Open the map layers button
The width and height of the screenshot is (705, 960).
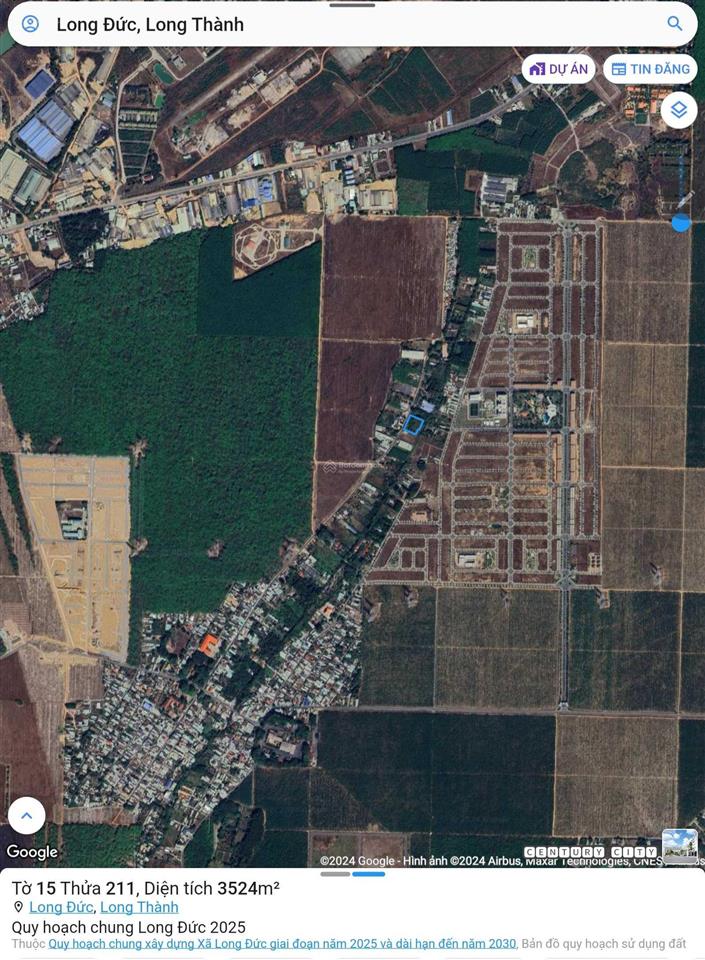(679, 109)
